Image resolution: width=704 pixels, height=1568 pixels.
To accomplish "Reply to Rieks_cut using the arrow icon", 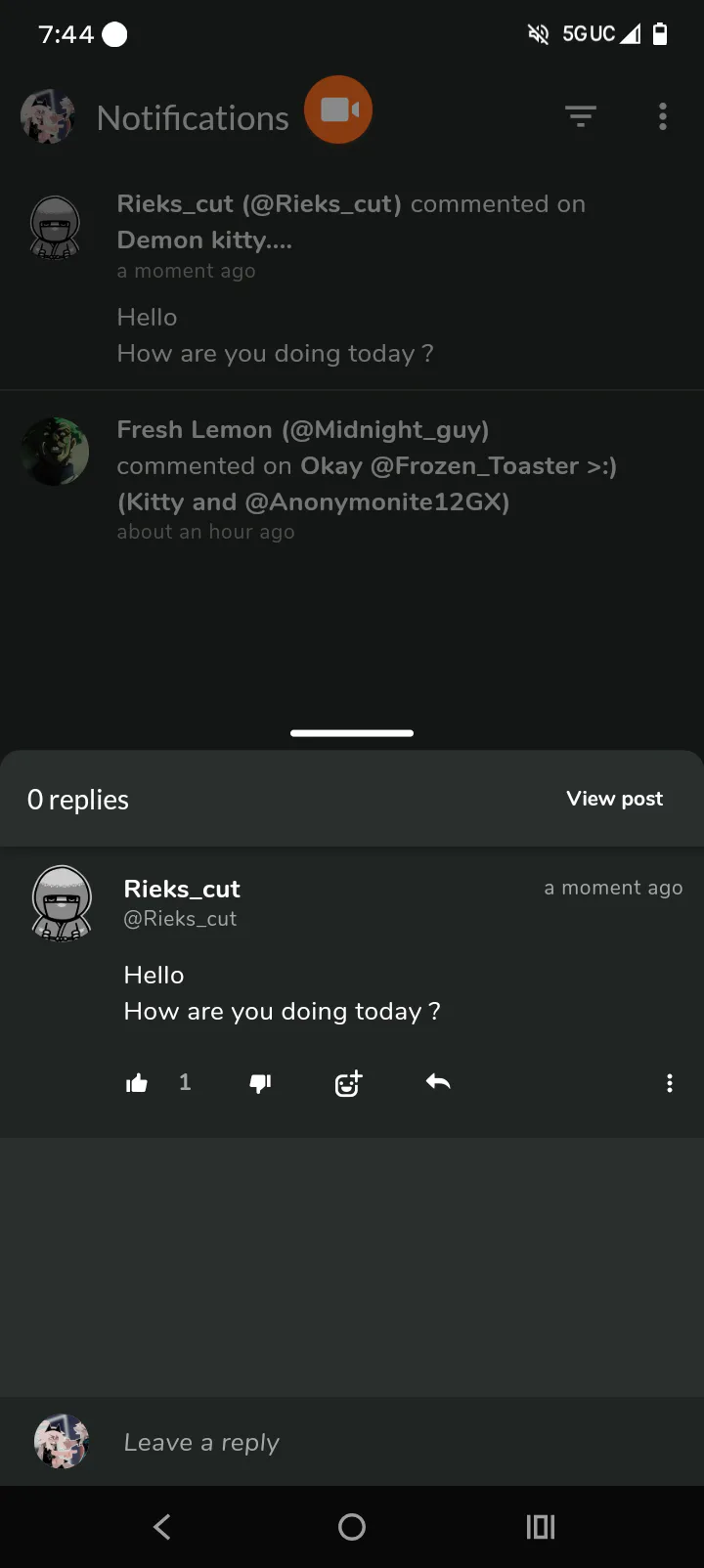I will pyautogui.click(x=438, y=1081).
